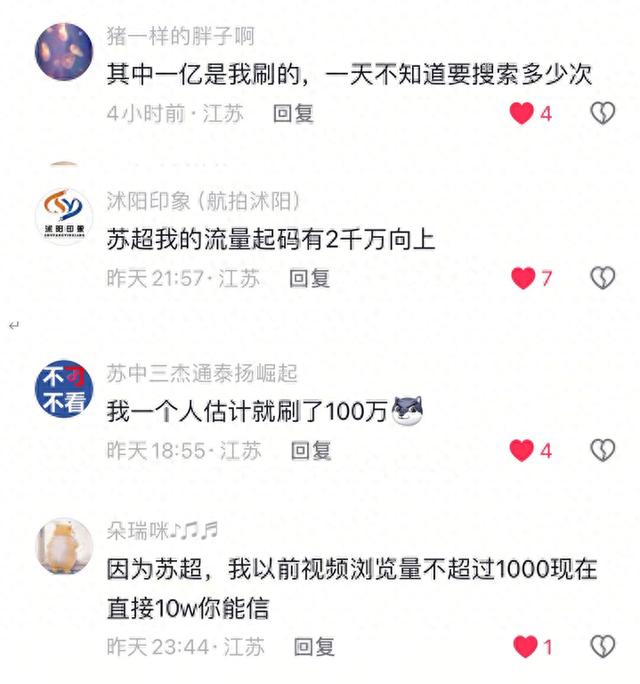Dislike the comment by 苏中三杰通泰扬崛起
The width and height of the screenshot is (640, 684).
coord(602,450)
